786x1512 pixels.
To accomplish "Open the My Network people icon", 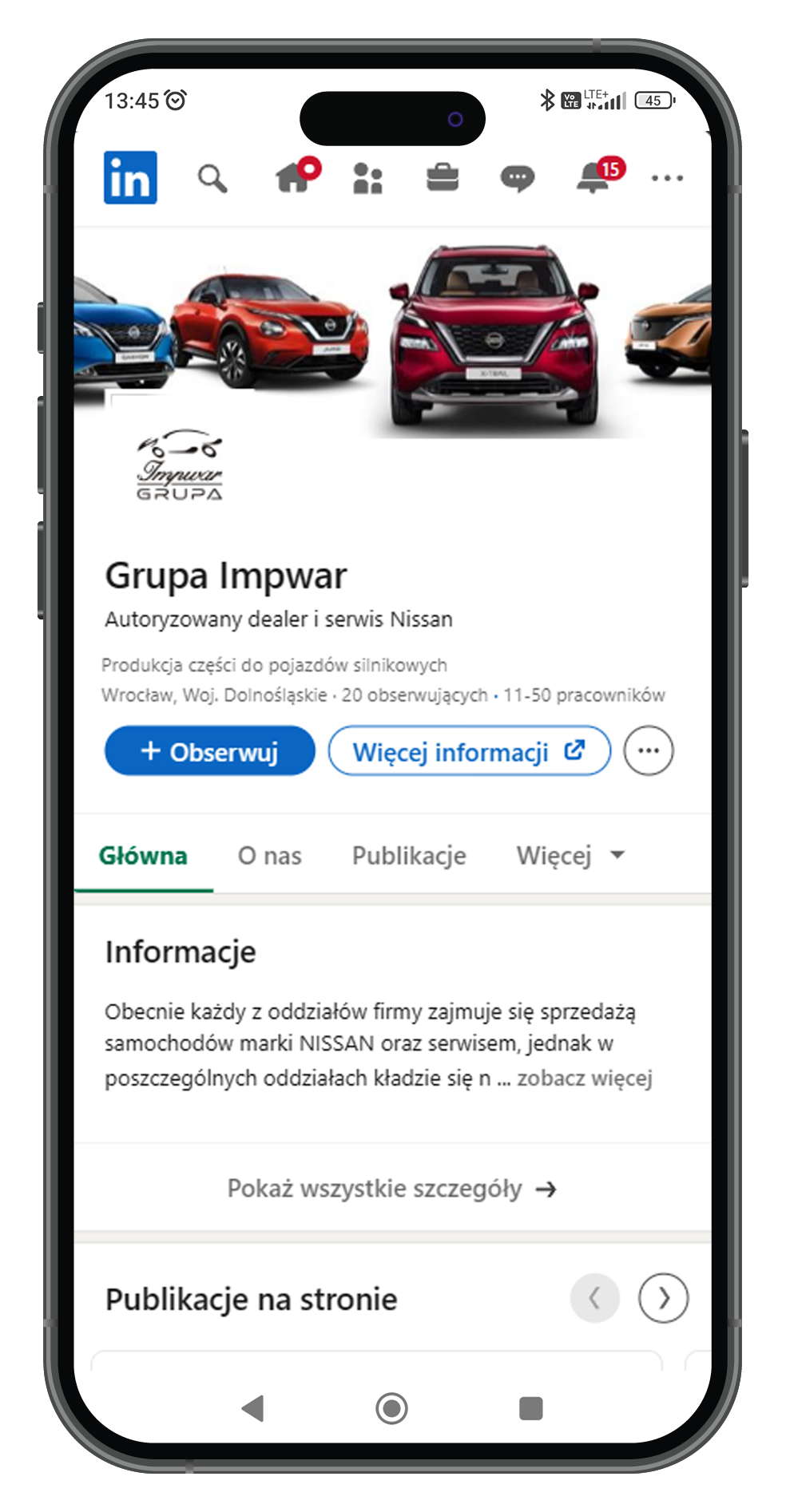I will point(367,179).
